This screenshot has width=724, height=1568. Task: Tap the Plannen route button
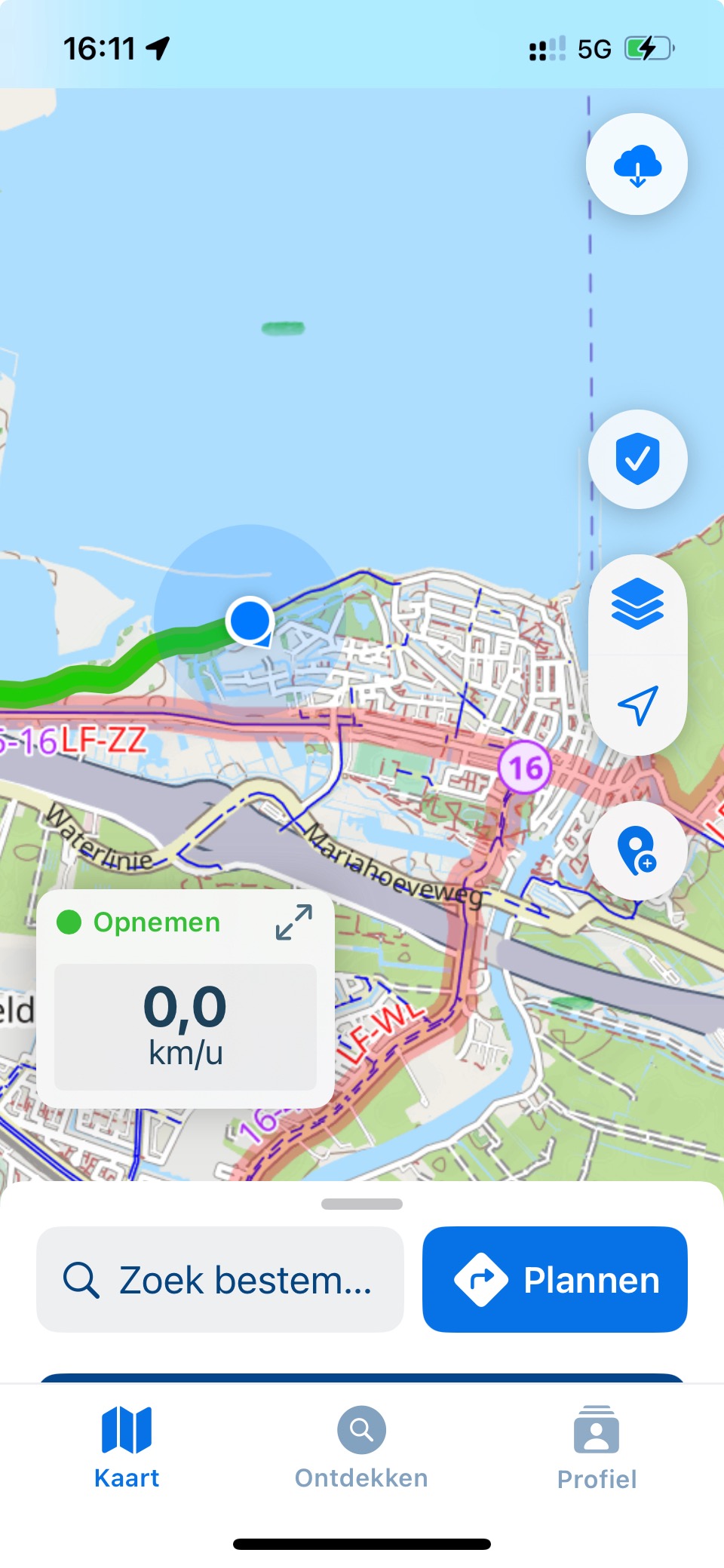[554, 1280]
